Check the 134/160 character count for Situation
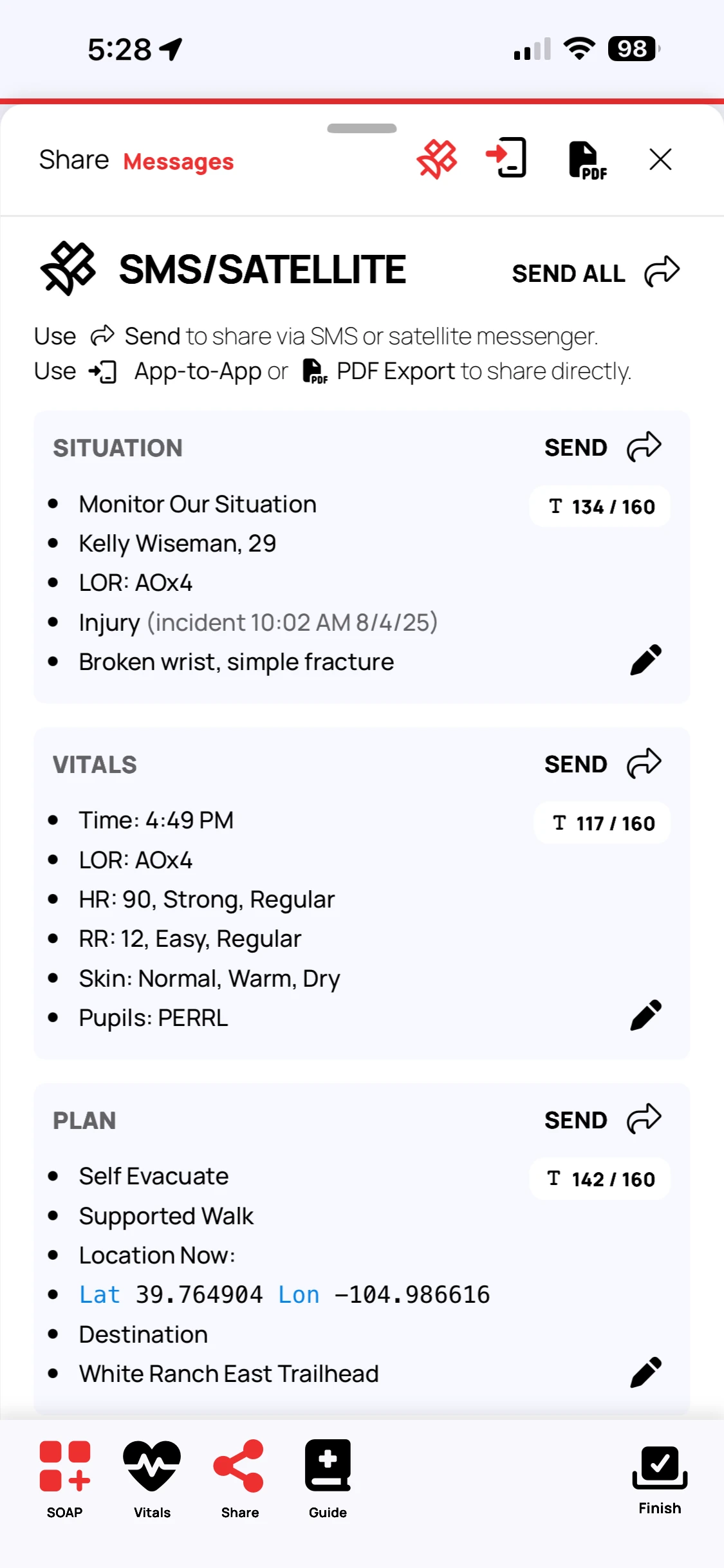 599,506
